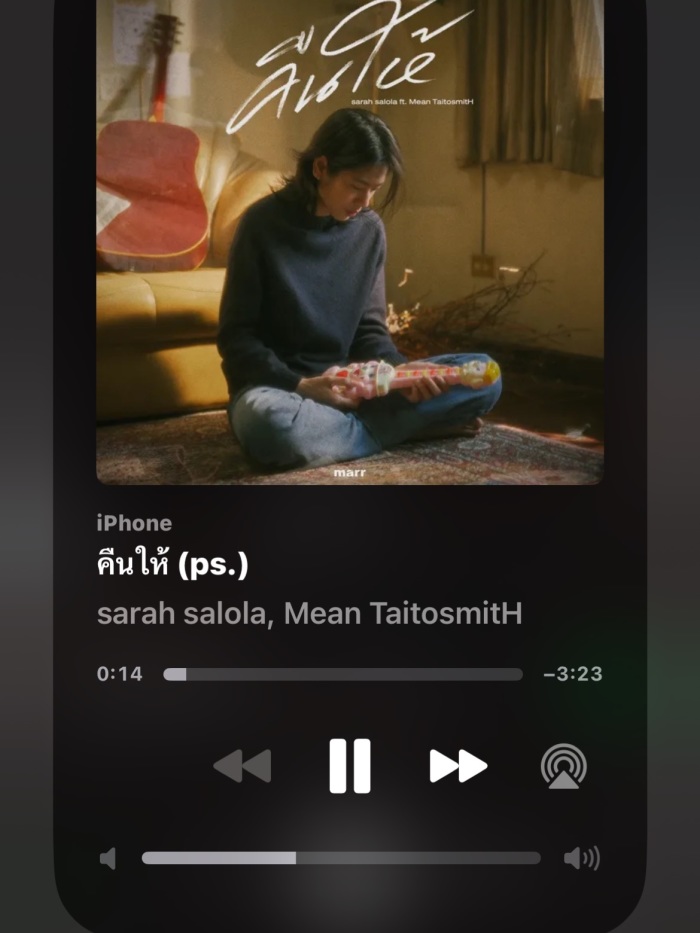Image resolution: width=700 pixels, height=933 pixels.
Task: Go back to the previous track
Action: [242, 766]
